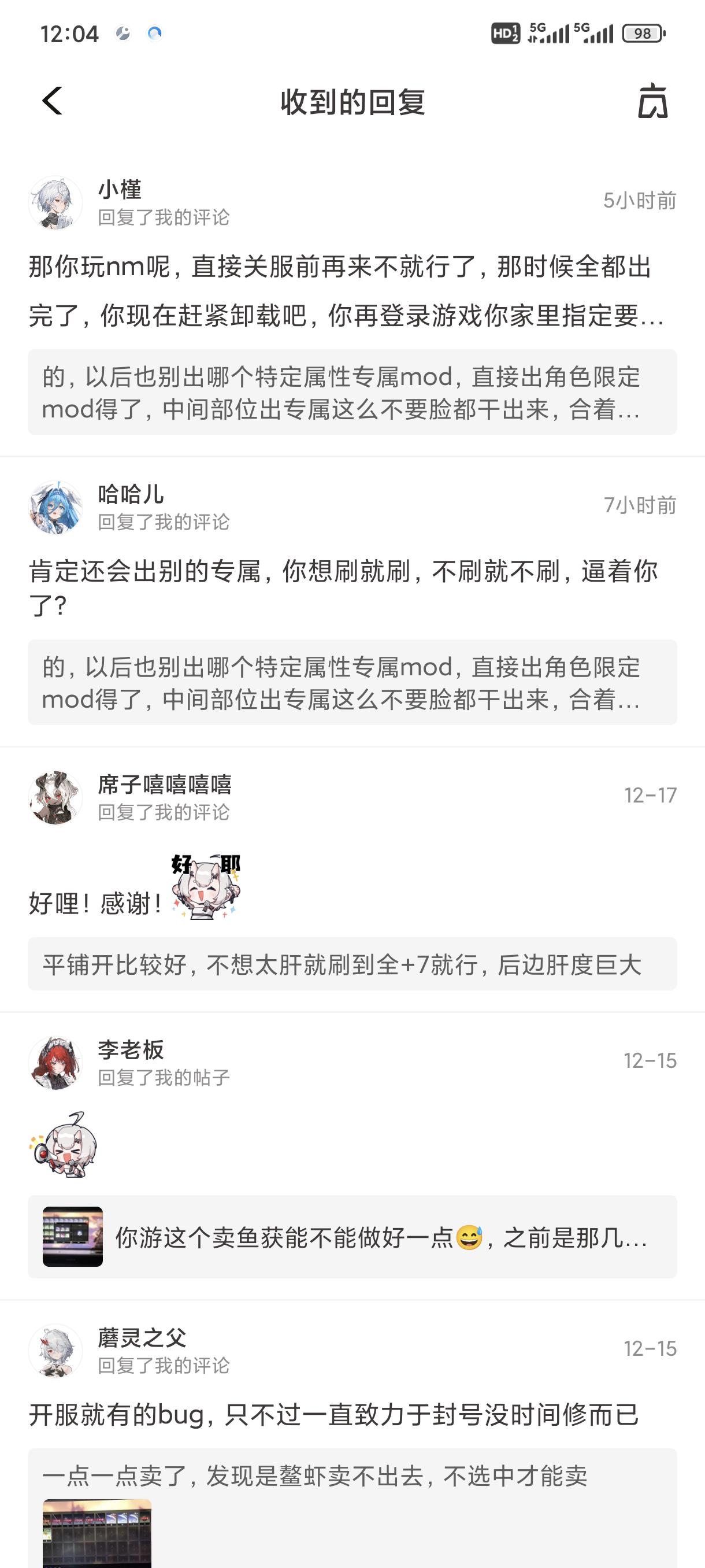The width and height of the screenshot is (705, 1568).
Task: Open 席子嘻嘻嘻嘻's reply 好哩！感谢！
Action: (x=97, y=903)
